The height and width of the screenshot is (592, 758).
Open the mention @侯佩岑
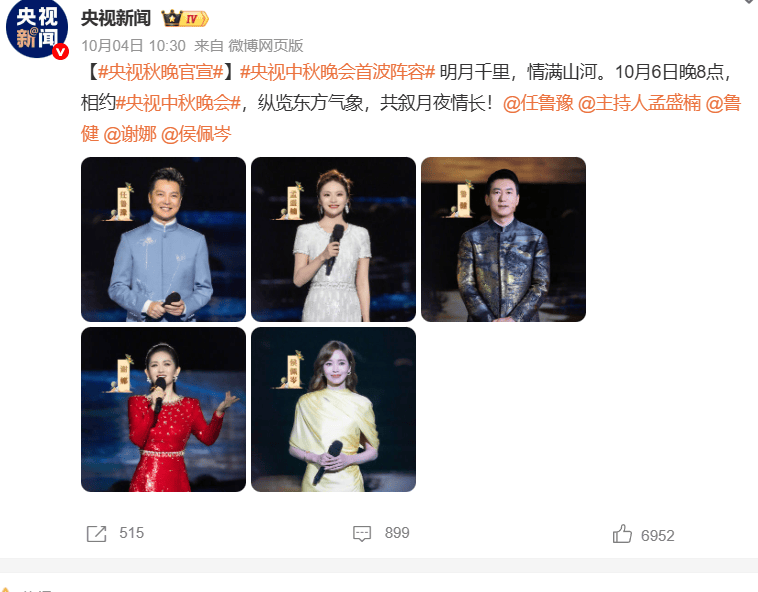(196, 132)
